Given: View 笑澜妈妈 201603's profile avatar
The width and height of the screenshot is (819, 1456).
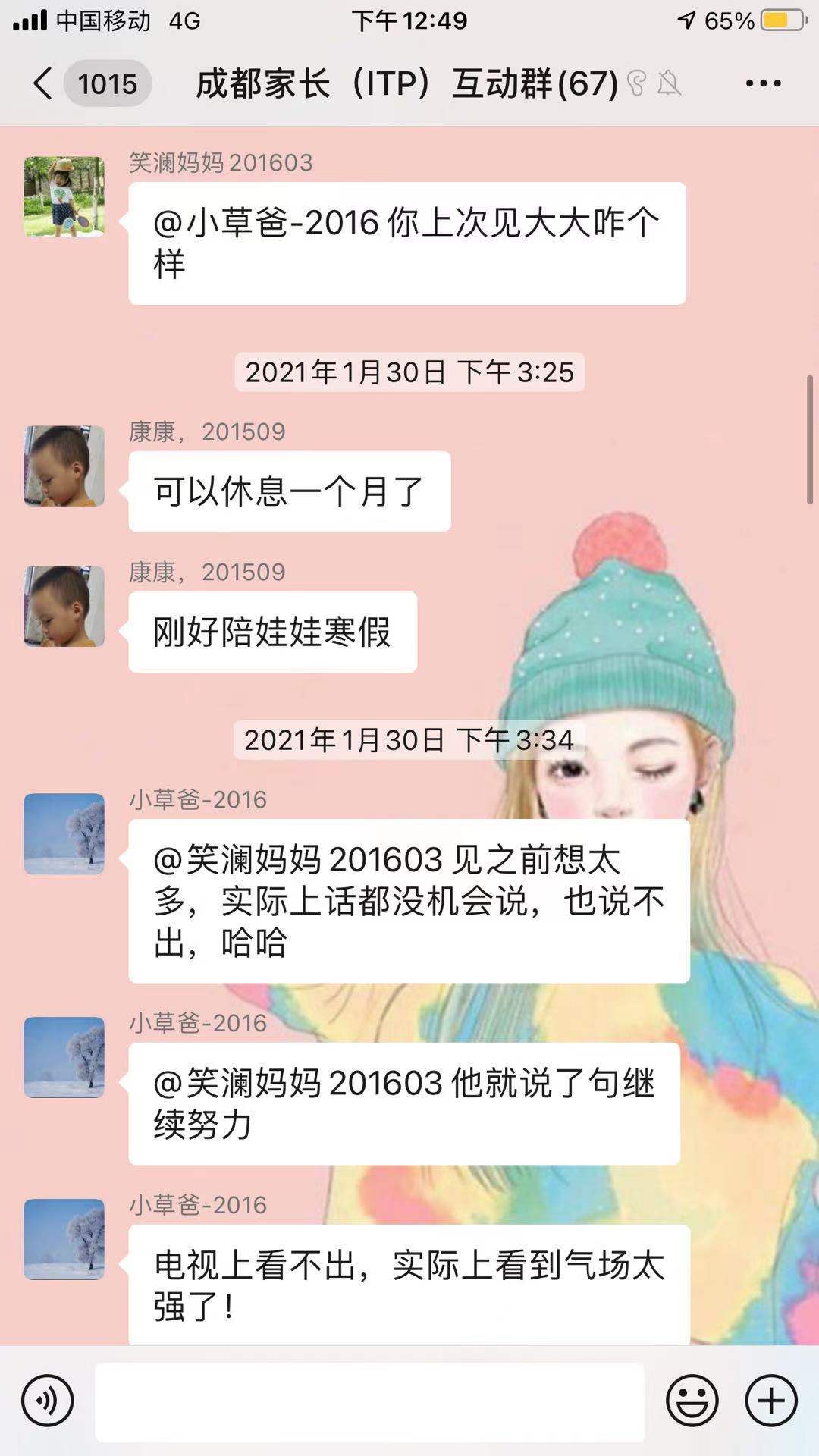Looking at the screenshot, I should (x=64, y=197).
